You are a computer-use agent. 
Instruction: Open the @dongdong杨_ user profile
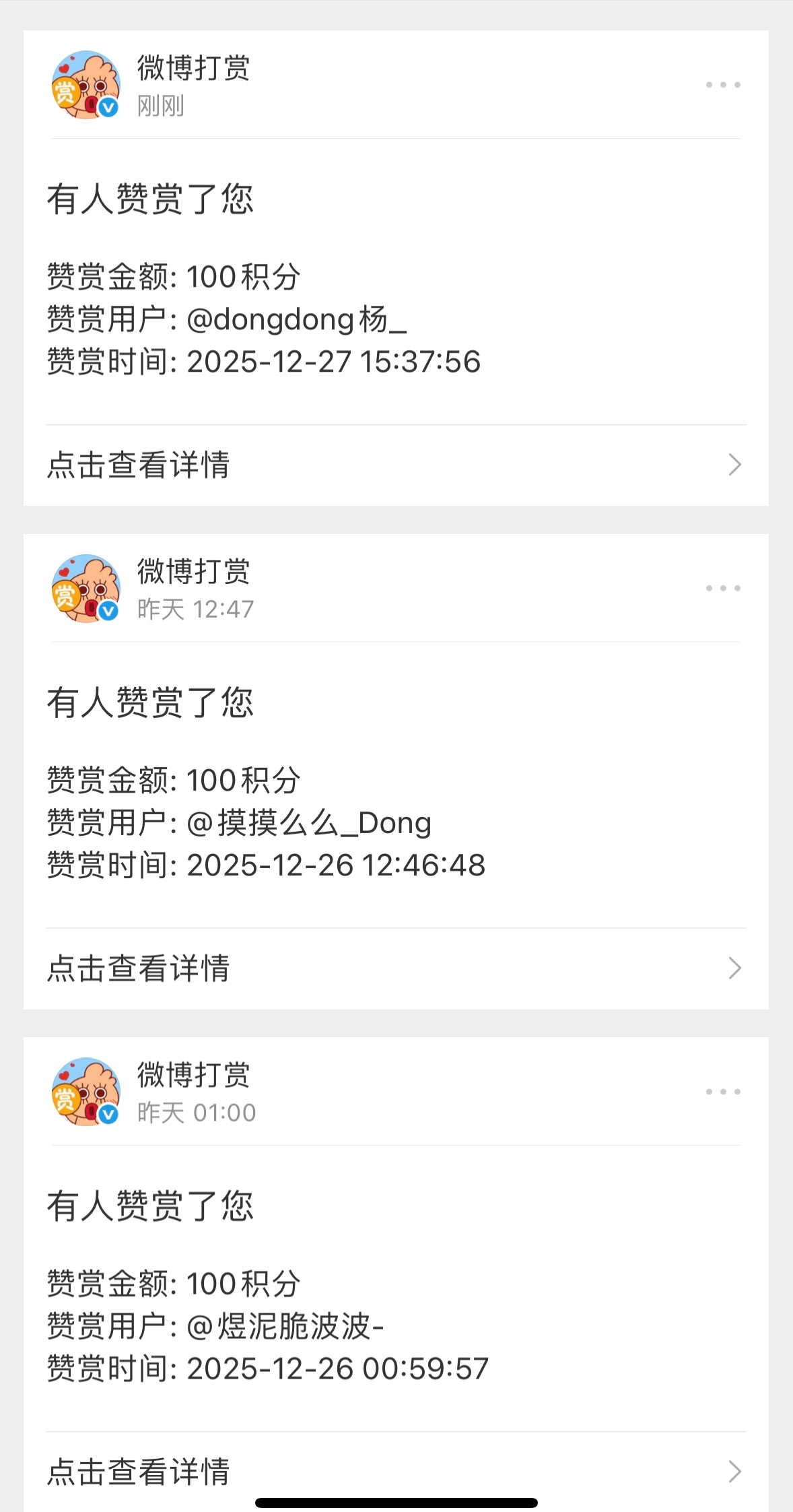300,319
